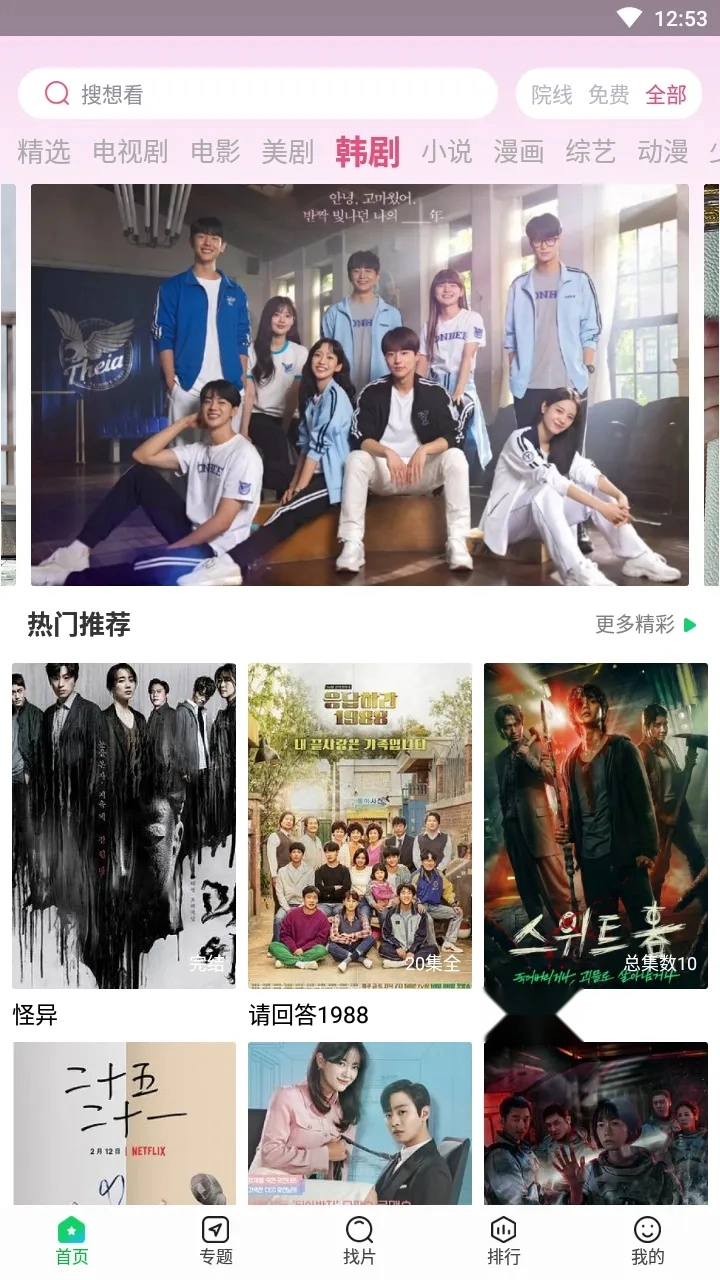Switch to the 美剧 tab
Viewport: 720px width, 1280px height.
(288, 152)
